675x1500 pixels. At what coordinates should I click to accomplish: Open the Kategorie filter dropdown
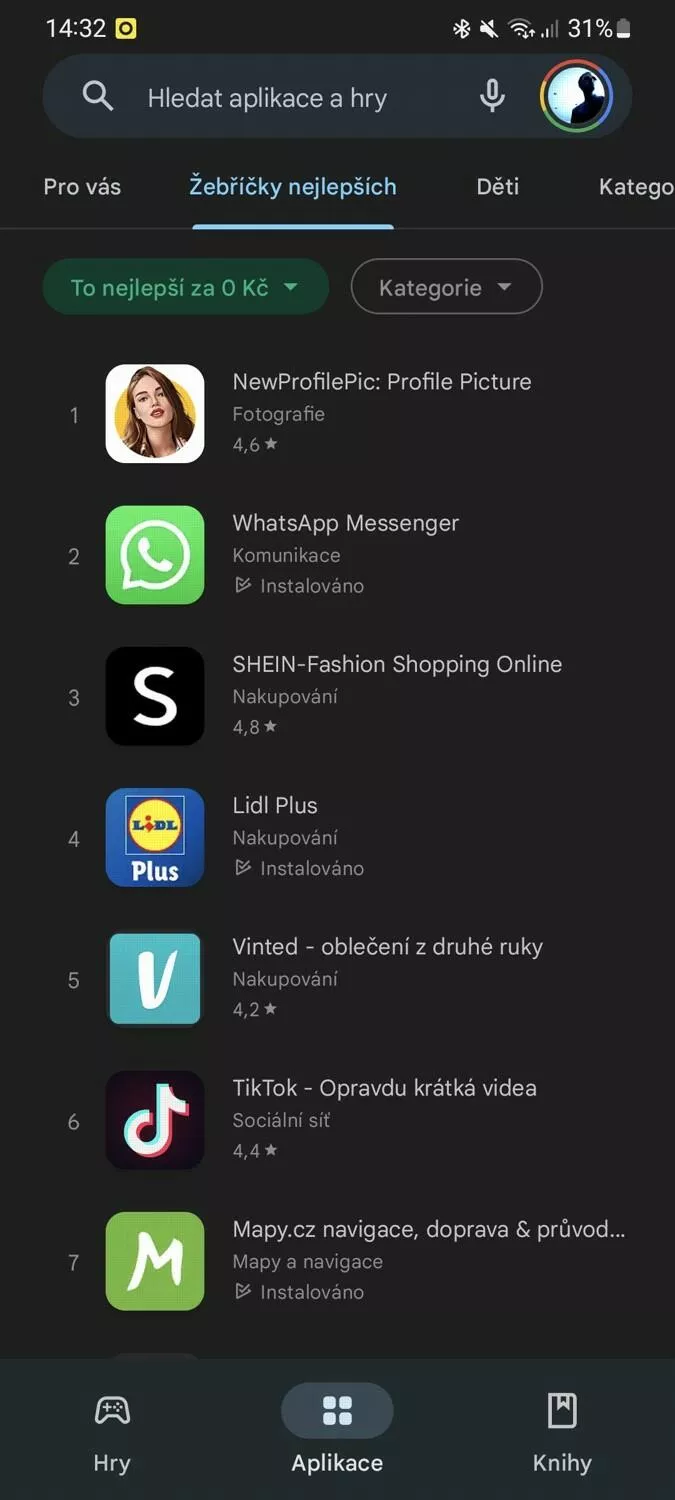pyautogui.click(x=446, y=288)
